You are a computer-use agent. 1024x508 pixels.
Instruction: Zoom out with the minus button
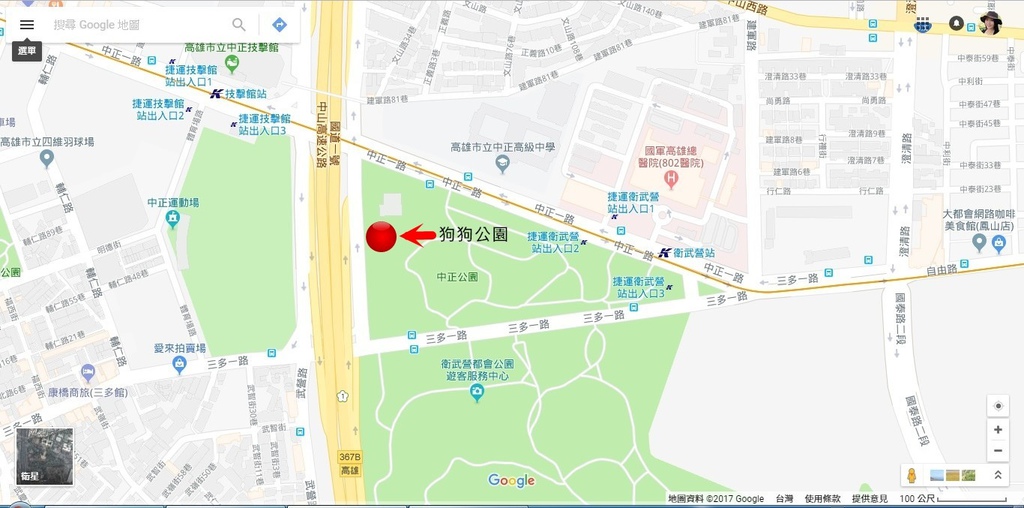click(x=997, y=451)
